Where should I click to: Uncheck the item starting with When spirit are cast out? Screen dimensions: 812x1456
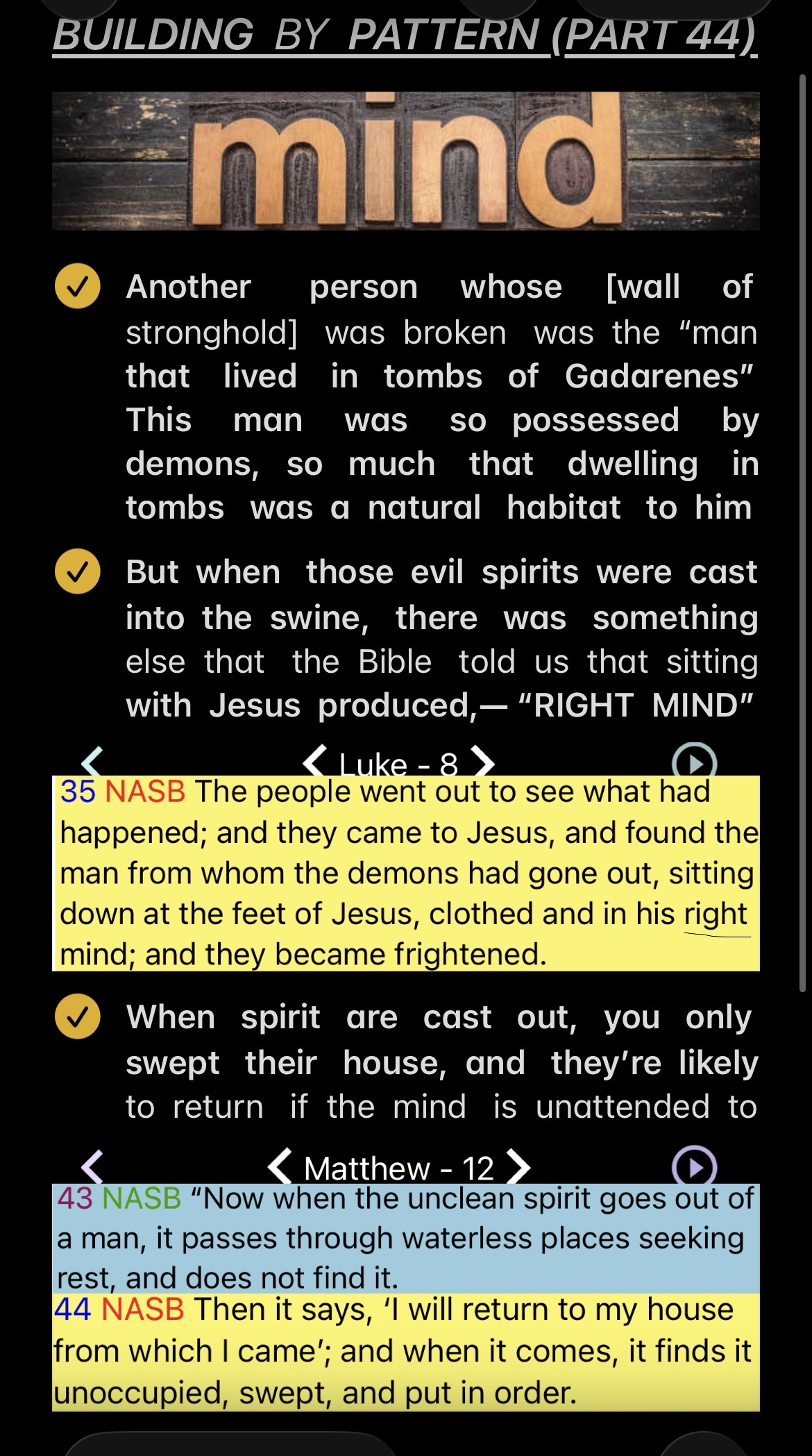coord(78,1016)
